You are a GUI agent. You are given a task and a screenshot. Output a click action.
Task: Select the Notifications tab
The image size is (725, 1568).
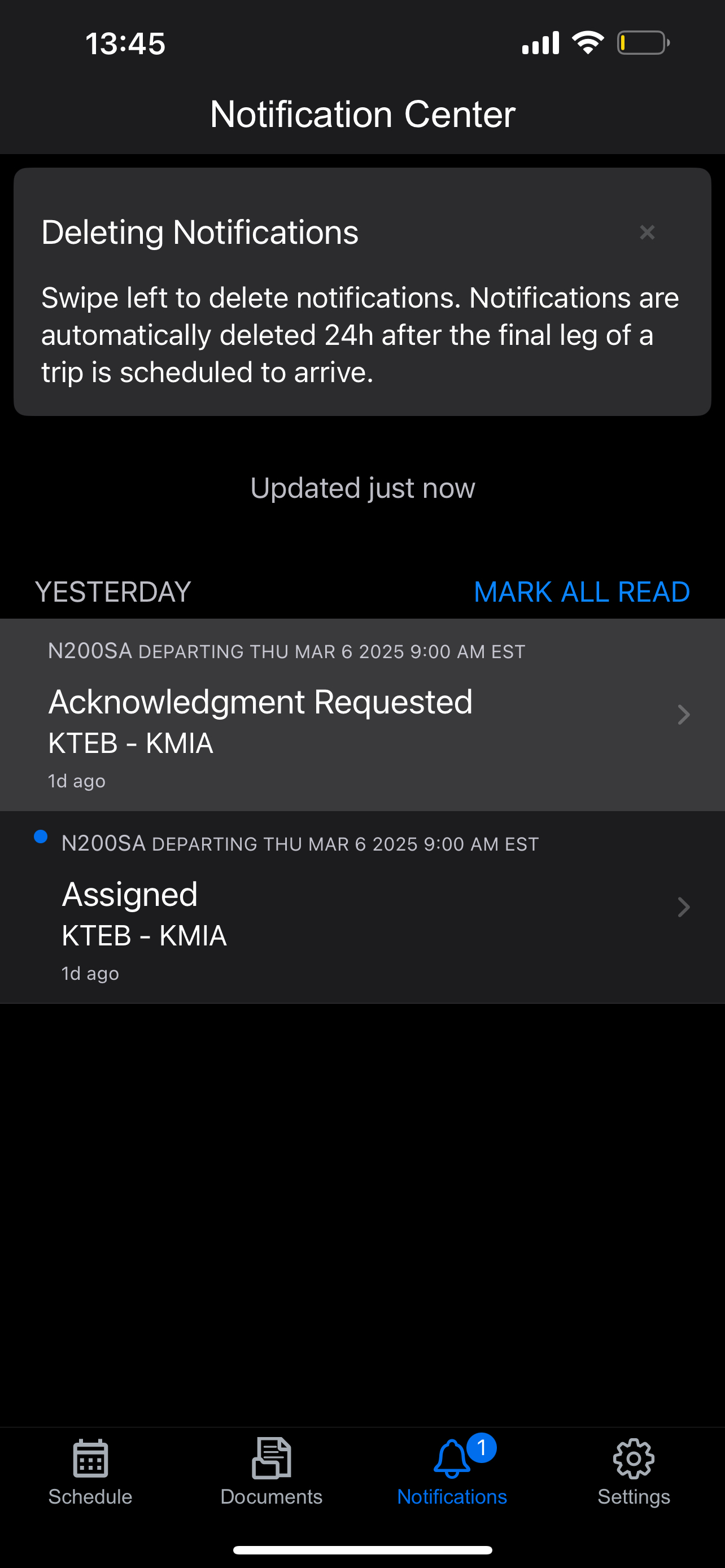click(452, 1472)
